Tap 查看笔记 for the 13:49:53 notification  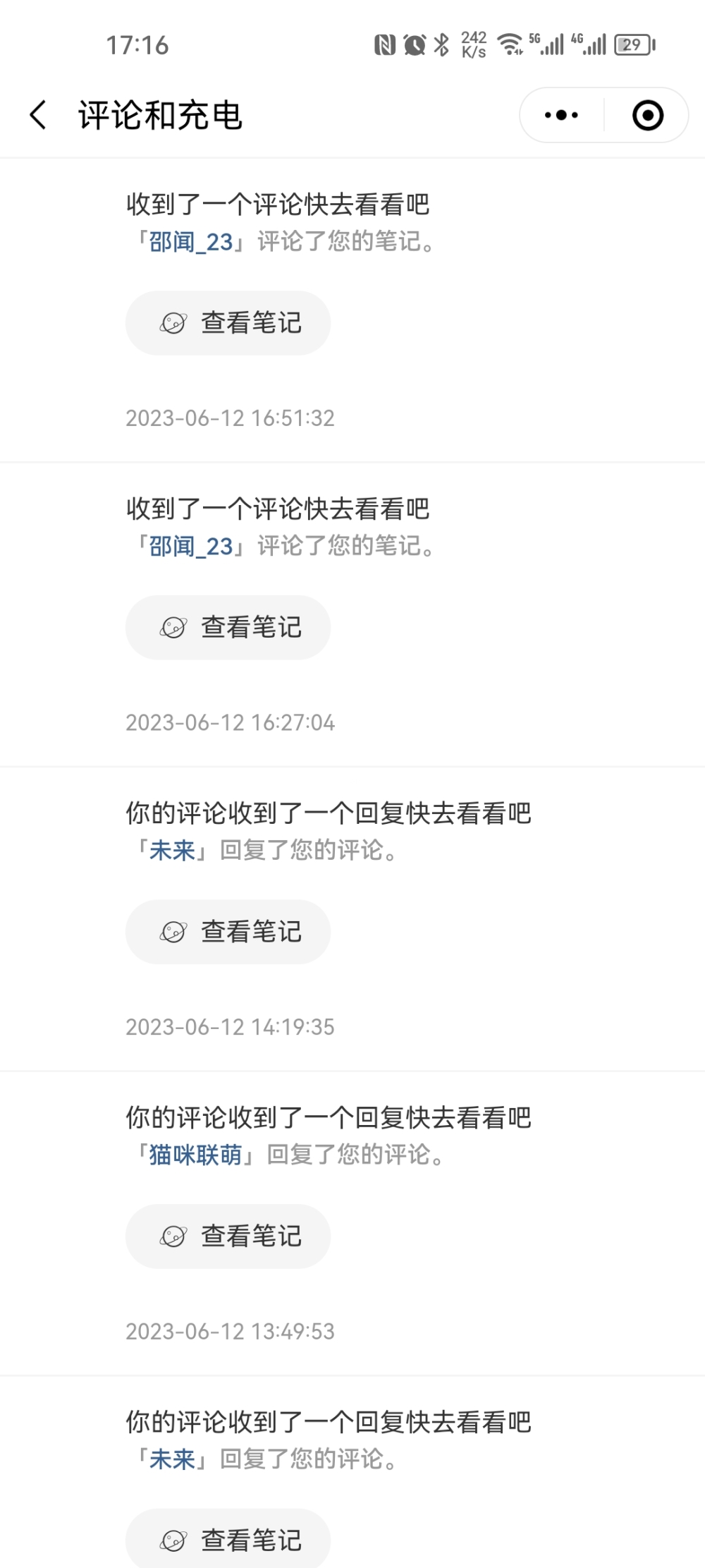coord(228,1236)
